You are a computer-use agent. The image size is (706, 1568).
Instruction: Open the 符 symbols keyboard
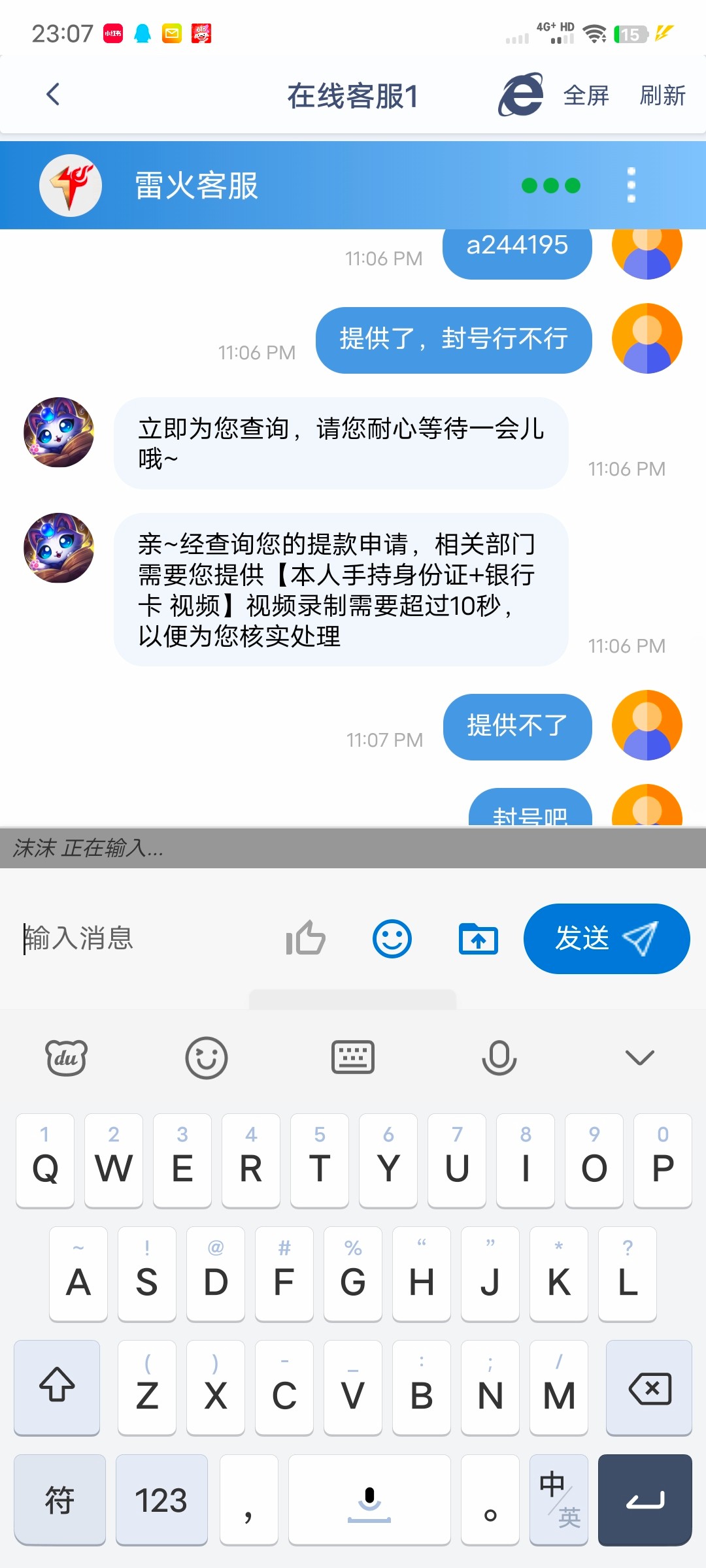[x=59, y=1500]
